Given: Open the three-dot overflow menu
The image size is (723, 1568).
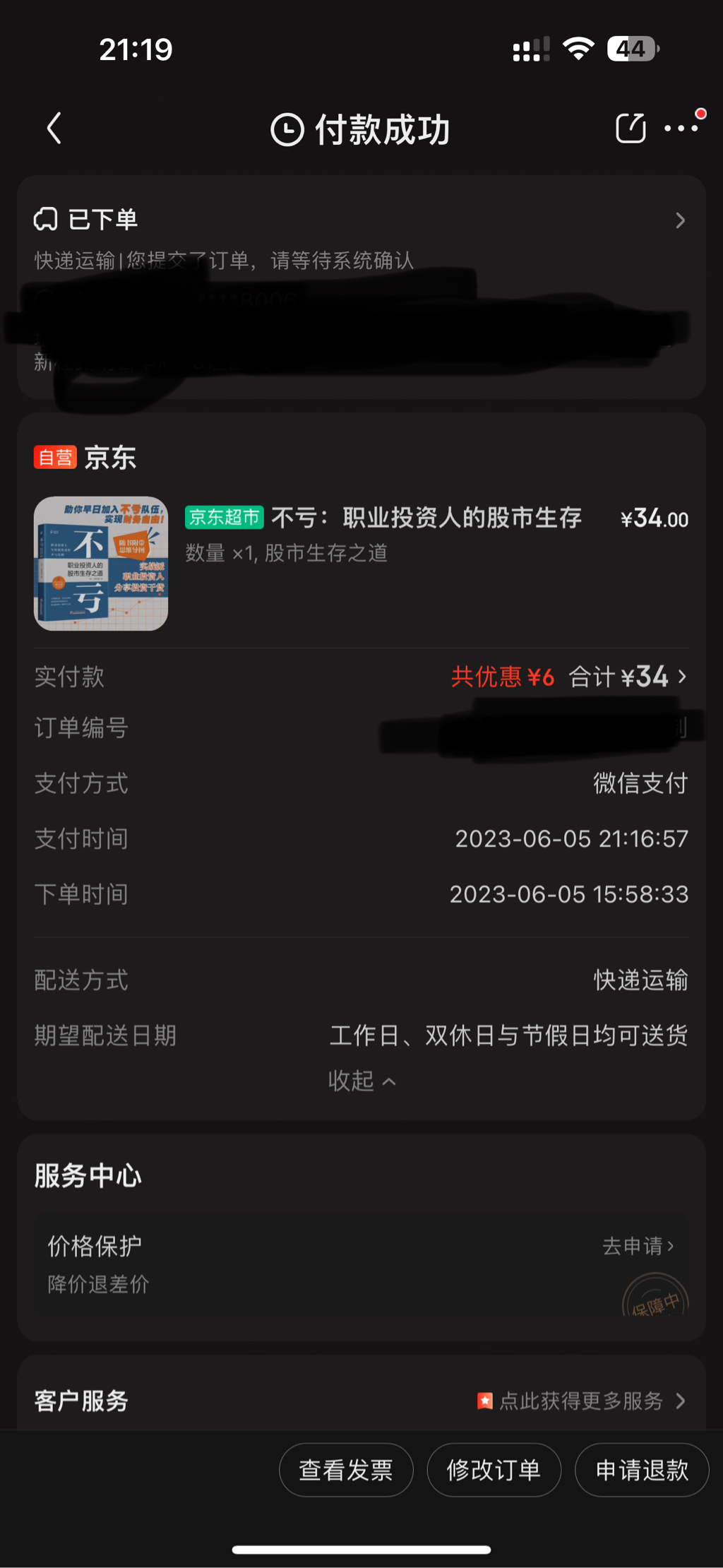Looking at the screenshot, I should pyautogui.click(x=681, y=129).
